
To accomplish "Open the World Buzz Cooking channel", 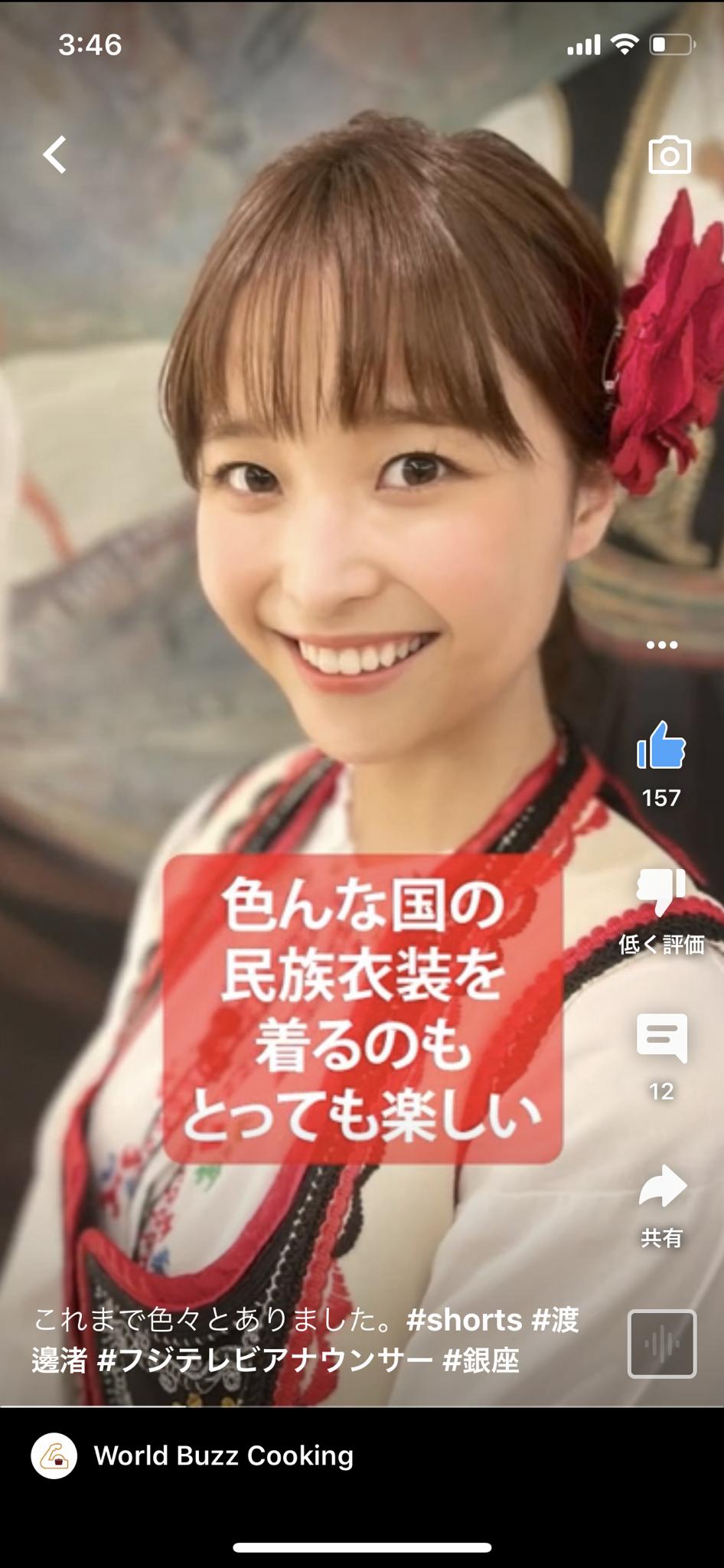I will coord(223,1455).
